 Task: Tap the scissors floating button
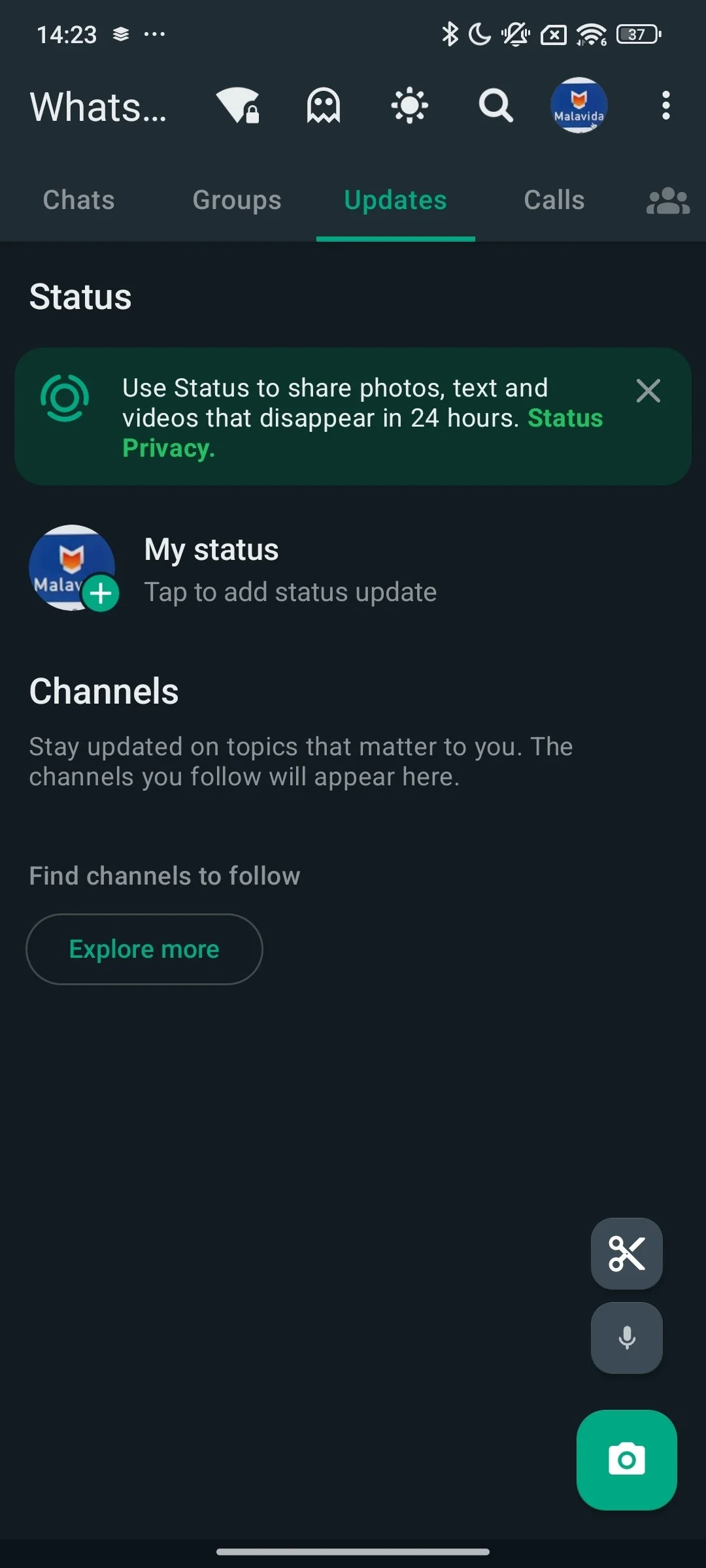(626, 1253)
